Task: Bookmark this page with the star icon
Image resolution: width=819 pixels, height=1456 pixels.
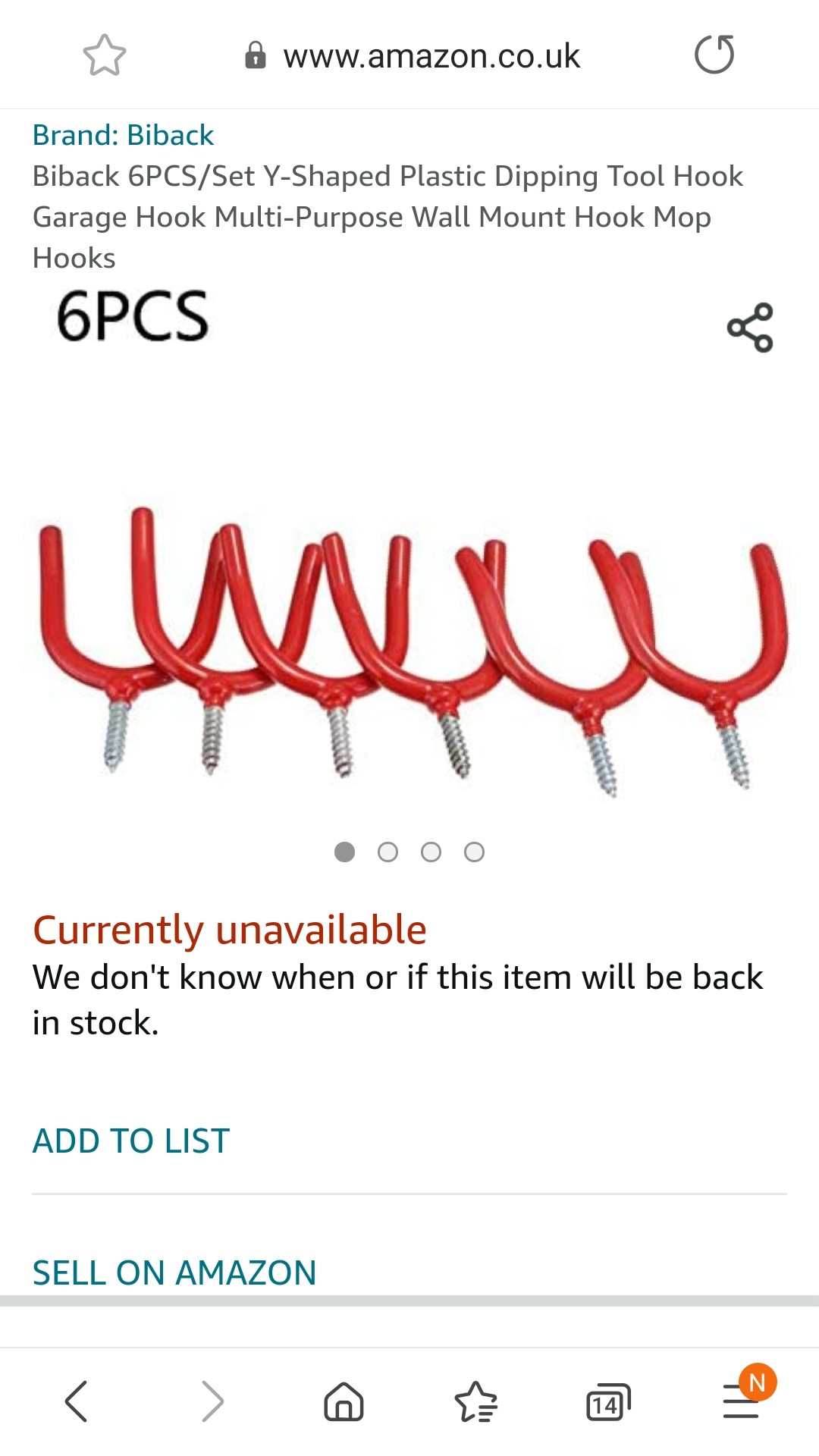Action: click(104, 55)
